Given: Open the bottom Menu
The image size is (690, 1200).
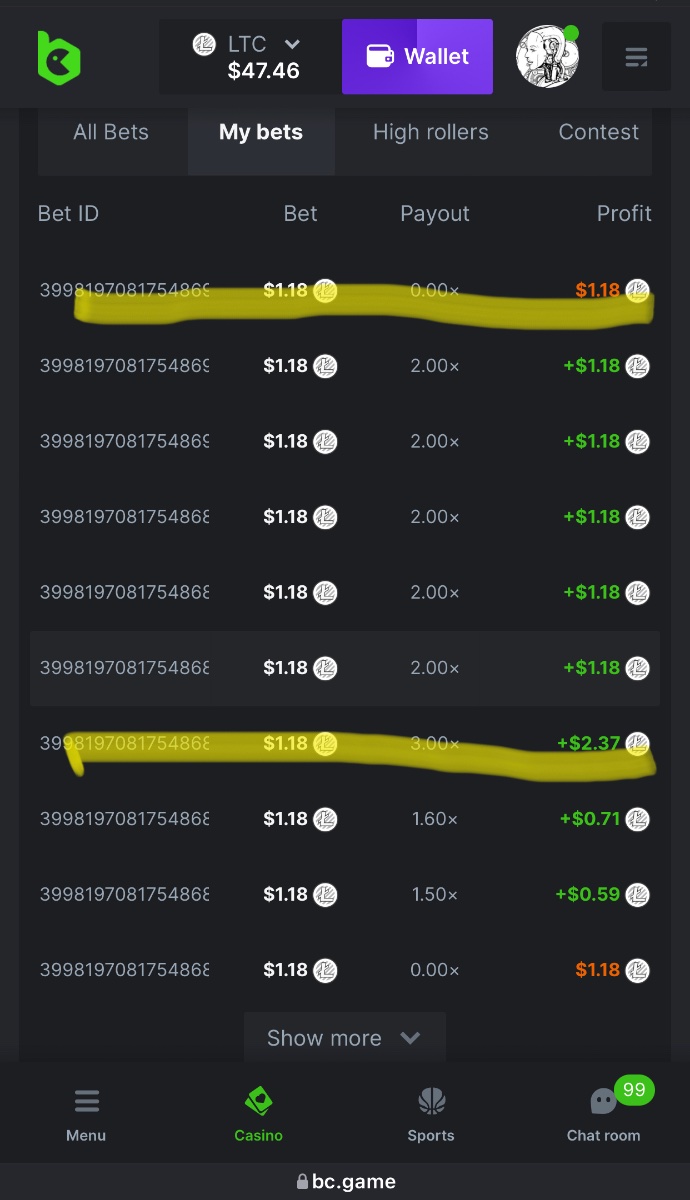Looking at the screenshot, I should [86, 1115].
